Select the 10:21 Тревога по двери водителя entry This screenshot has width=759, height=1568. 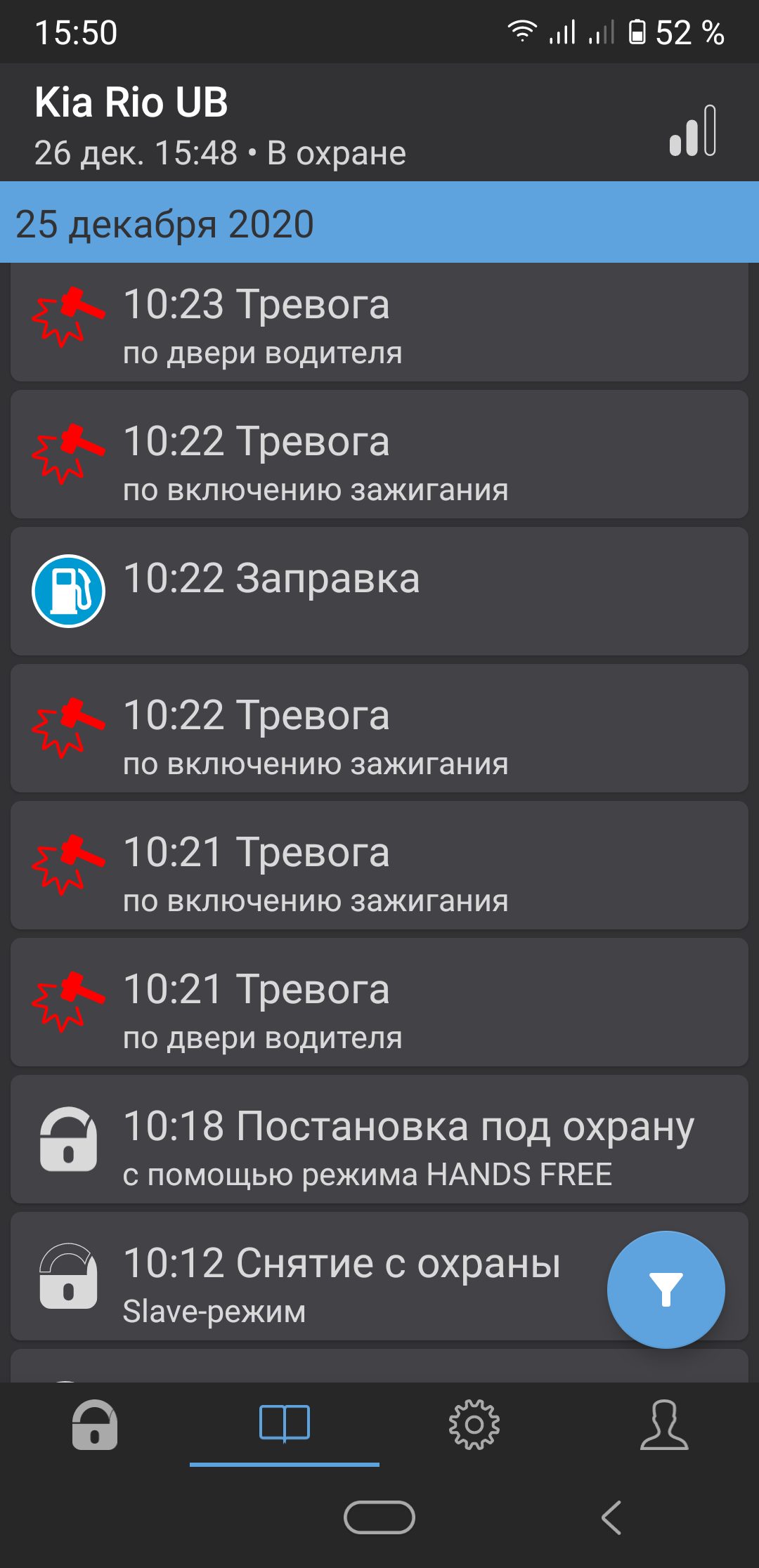379,1002
